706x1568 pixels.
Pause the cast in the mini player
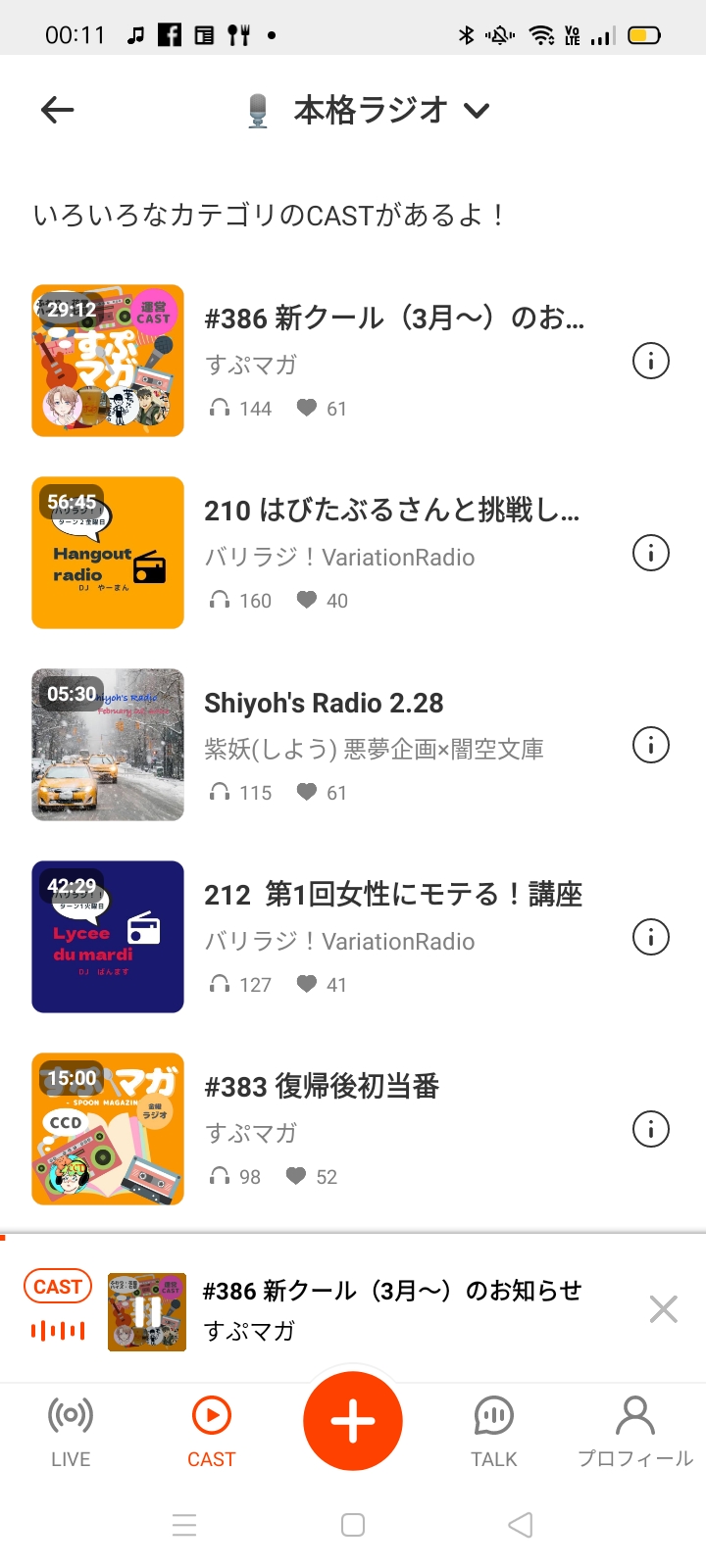(x=147, y=1311)
